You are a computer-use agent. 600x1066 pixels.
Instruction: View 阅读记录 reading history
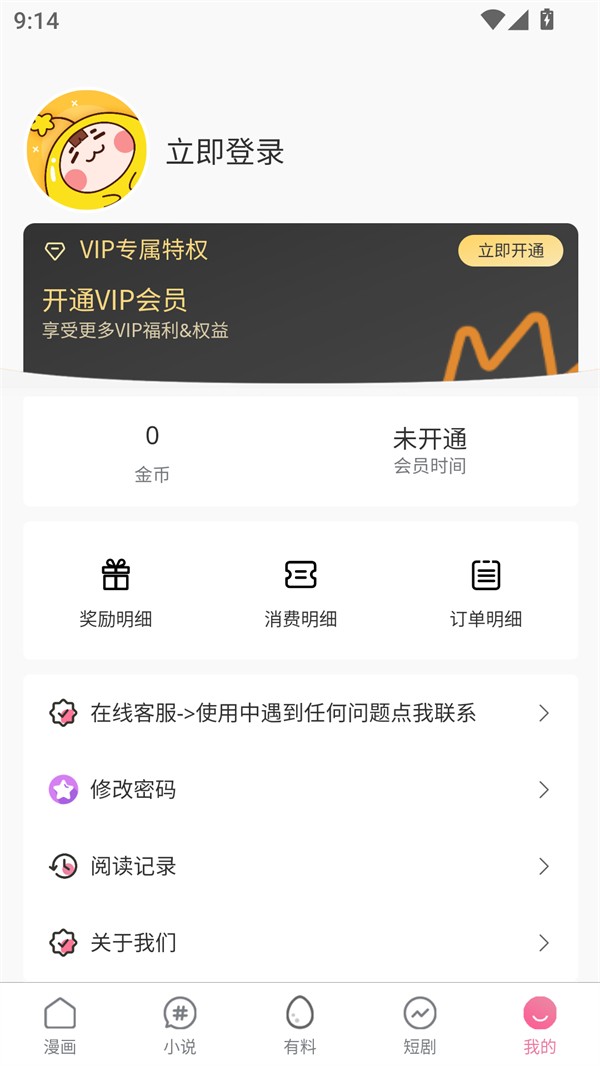(300, 866)
